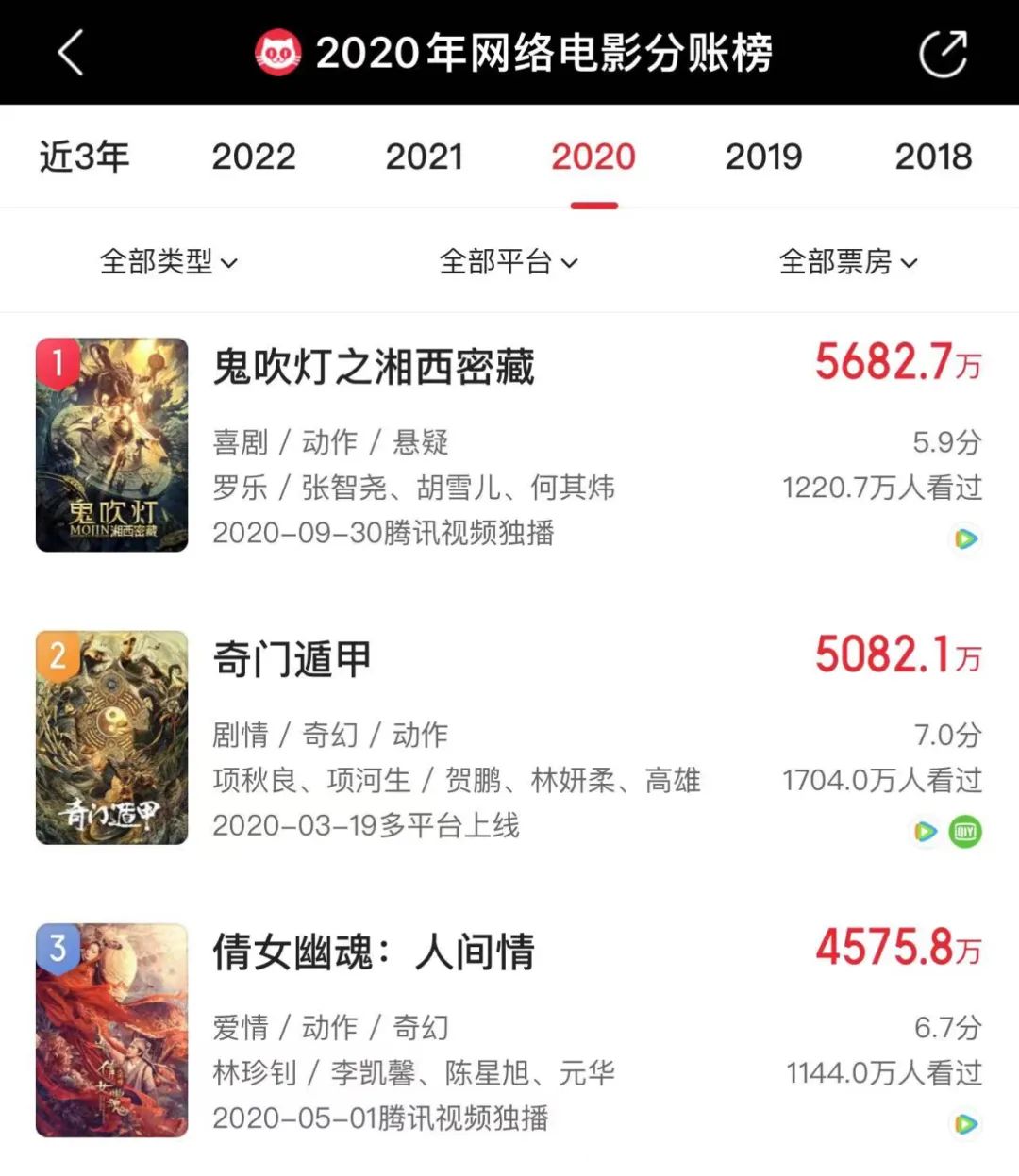Open the 全部平台 platform filter
The height and width of the screenshot is (1176, 1019).
pos(509,261)
